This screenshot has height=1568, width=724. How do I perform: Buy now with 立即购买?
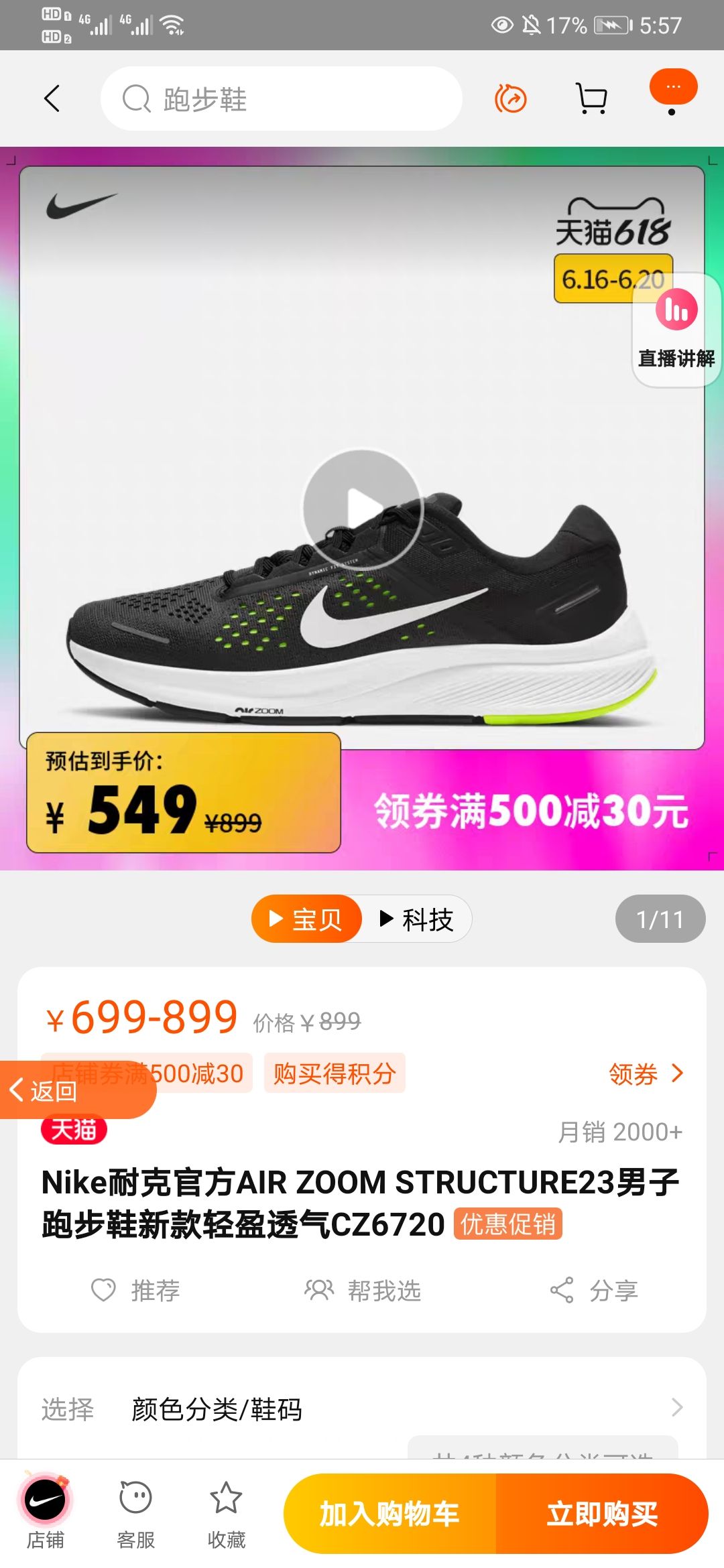point(602,1514)
